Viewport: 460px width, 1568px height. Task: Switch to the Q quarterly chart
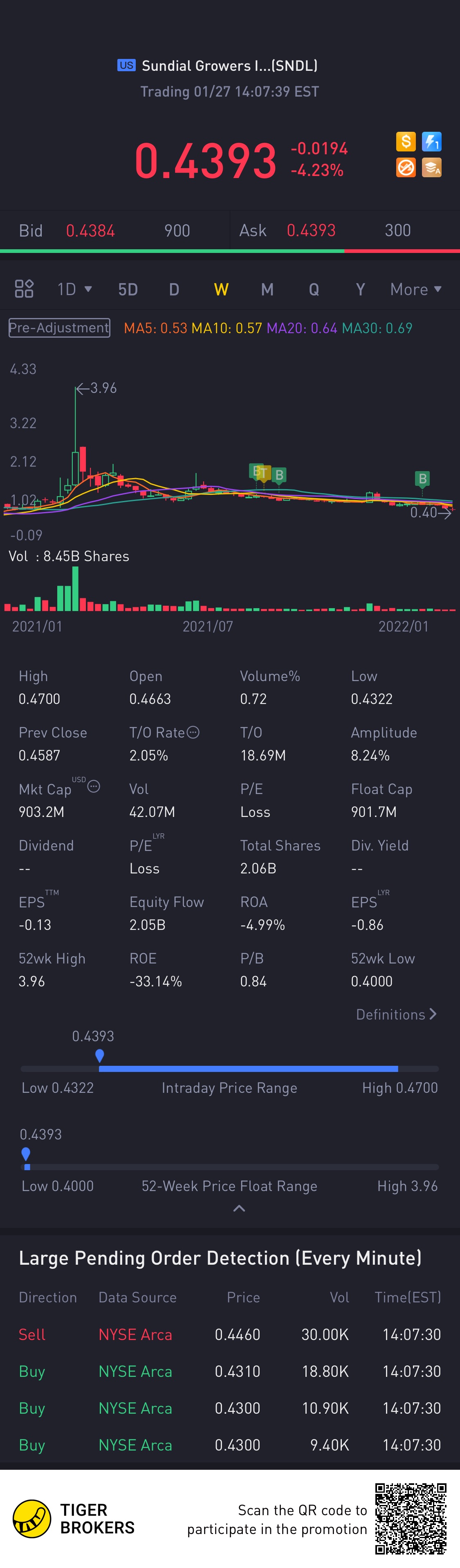point(314,289)
